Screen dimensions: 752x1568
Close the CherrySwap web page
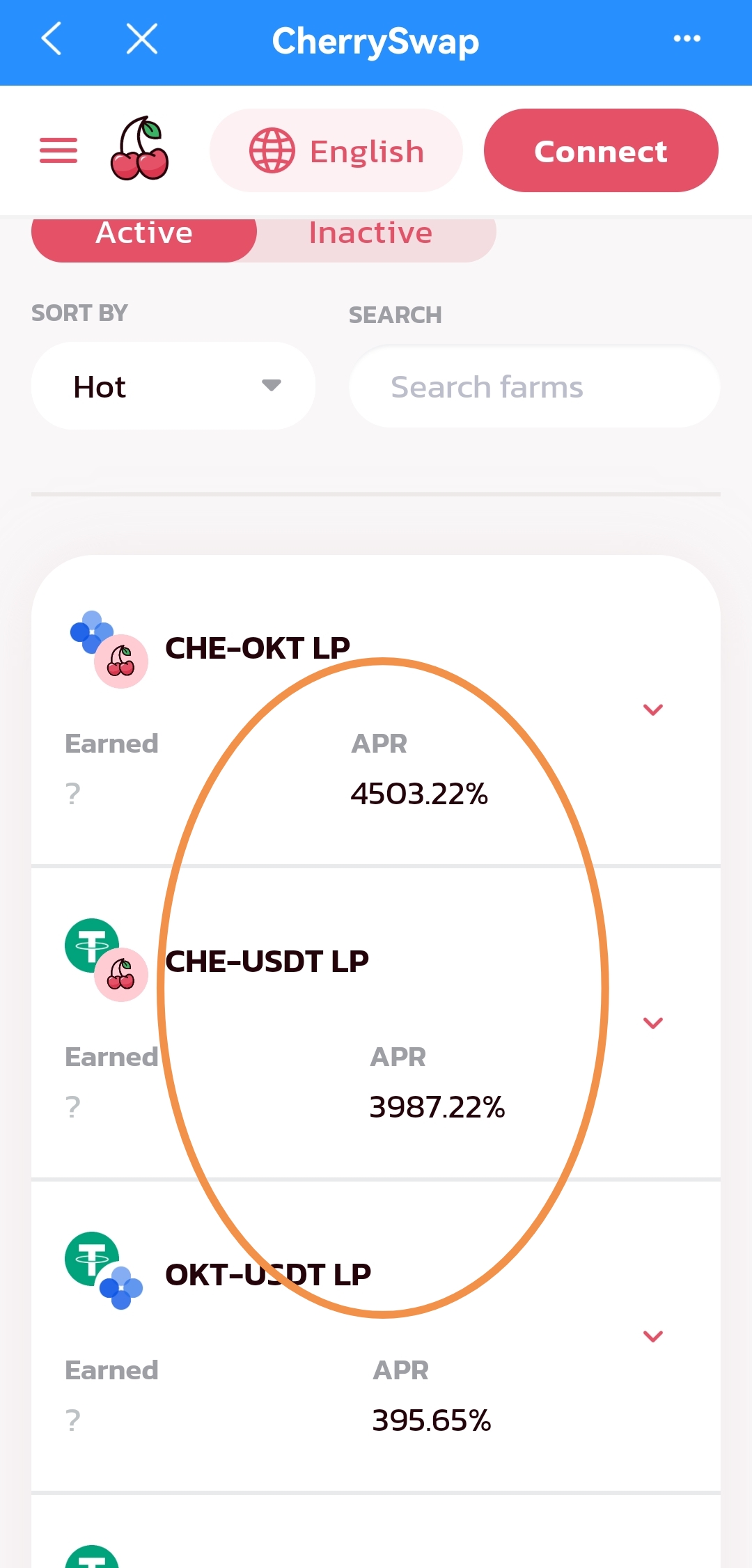142,38
